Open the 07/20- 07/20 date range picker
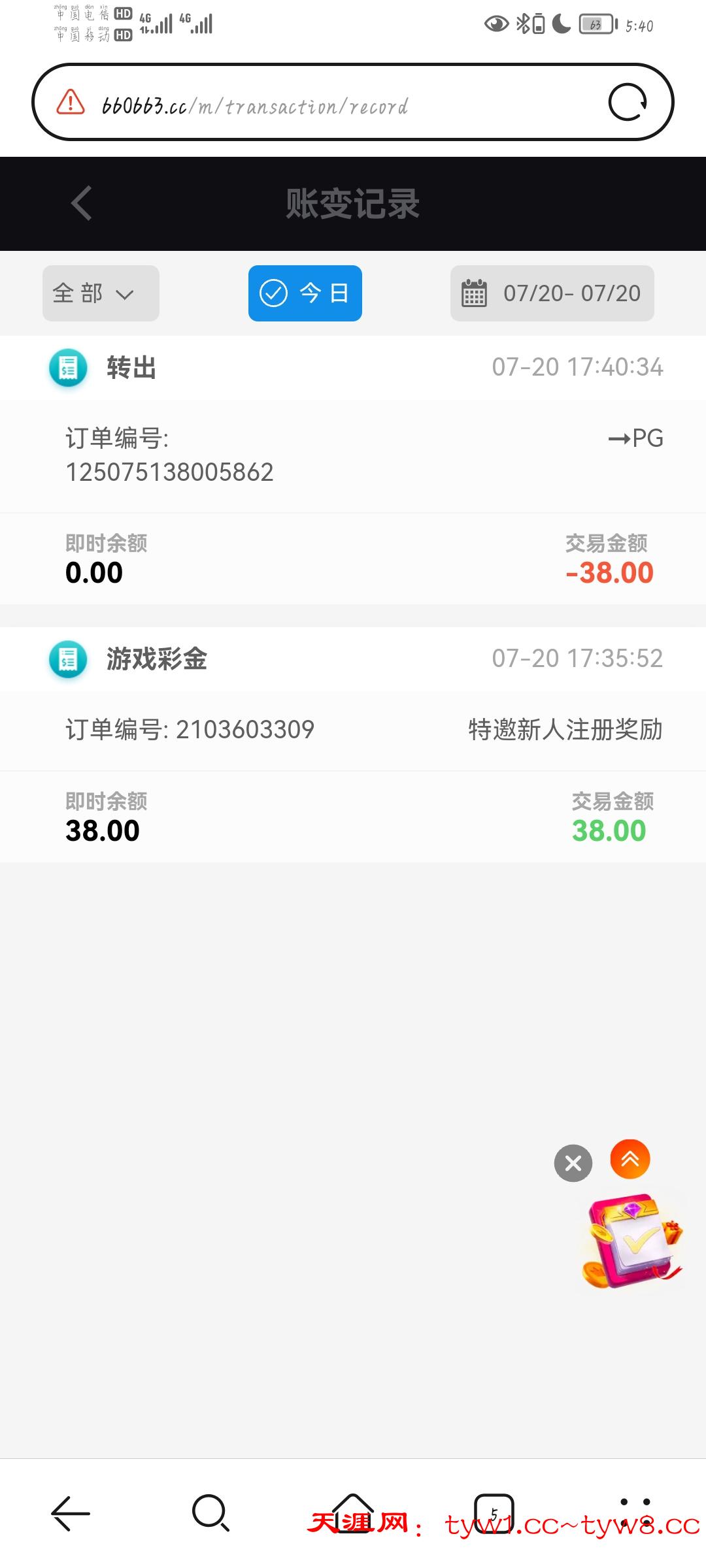 (552, 293)
